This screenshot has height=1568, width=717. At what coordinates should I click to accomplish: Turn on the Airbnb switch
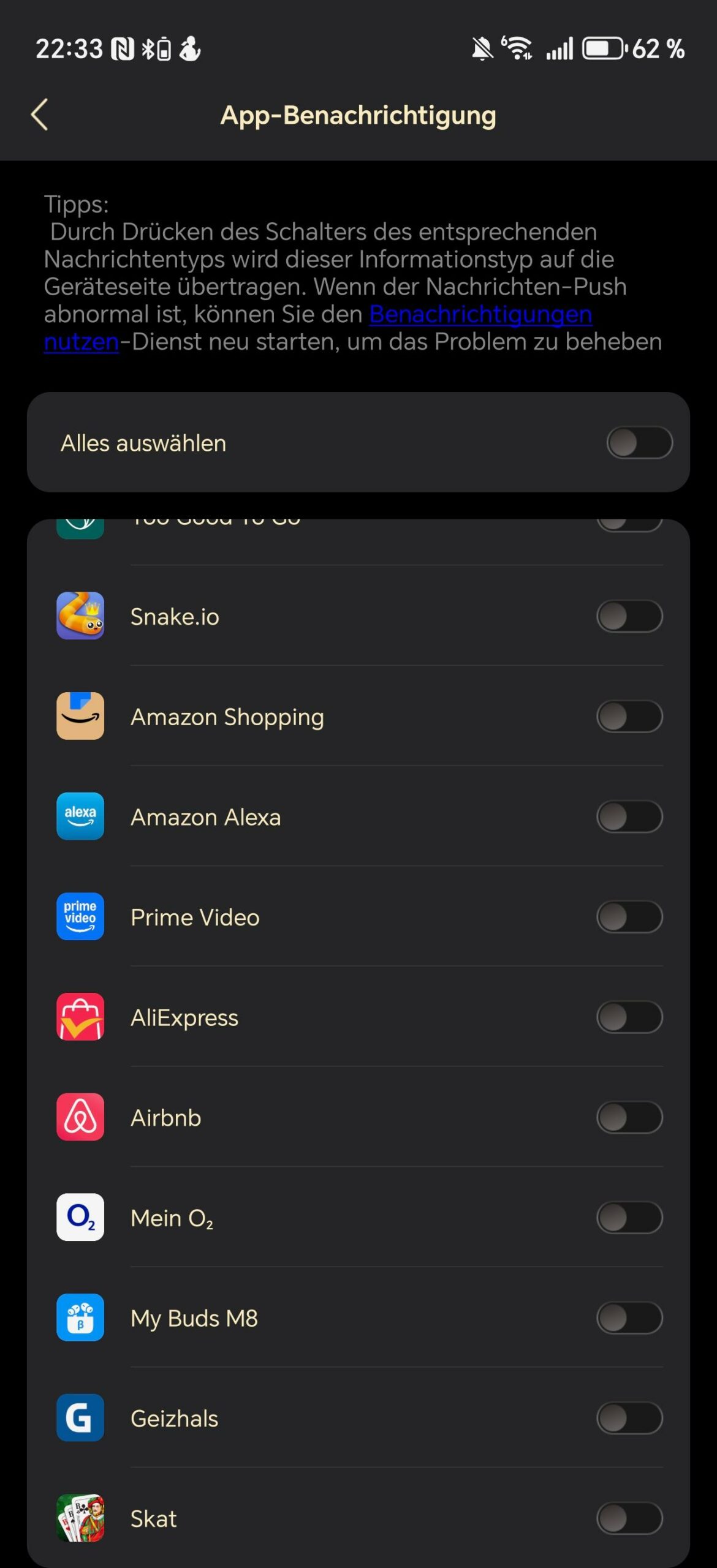629,1118
